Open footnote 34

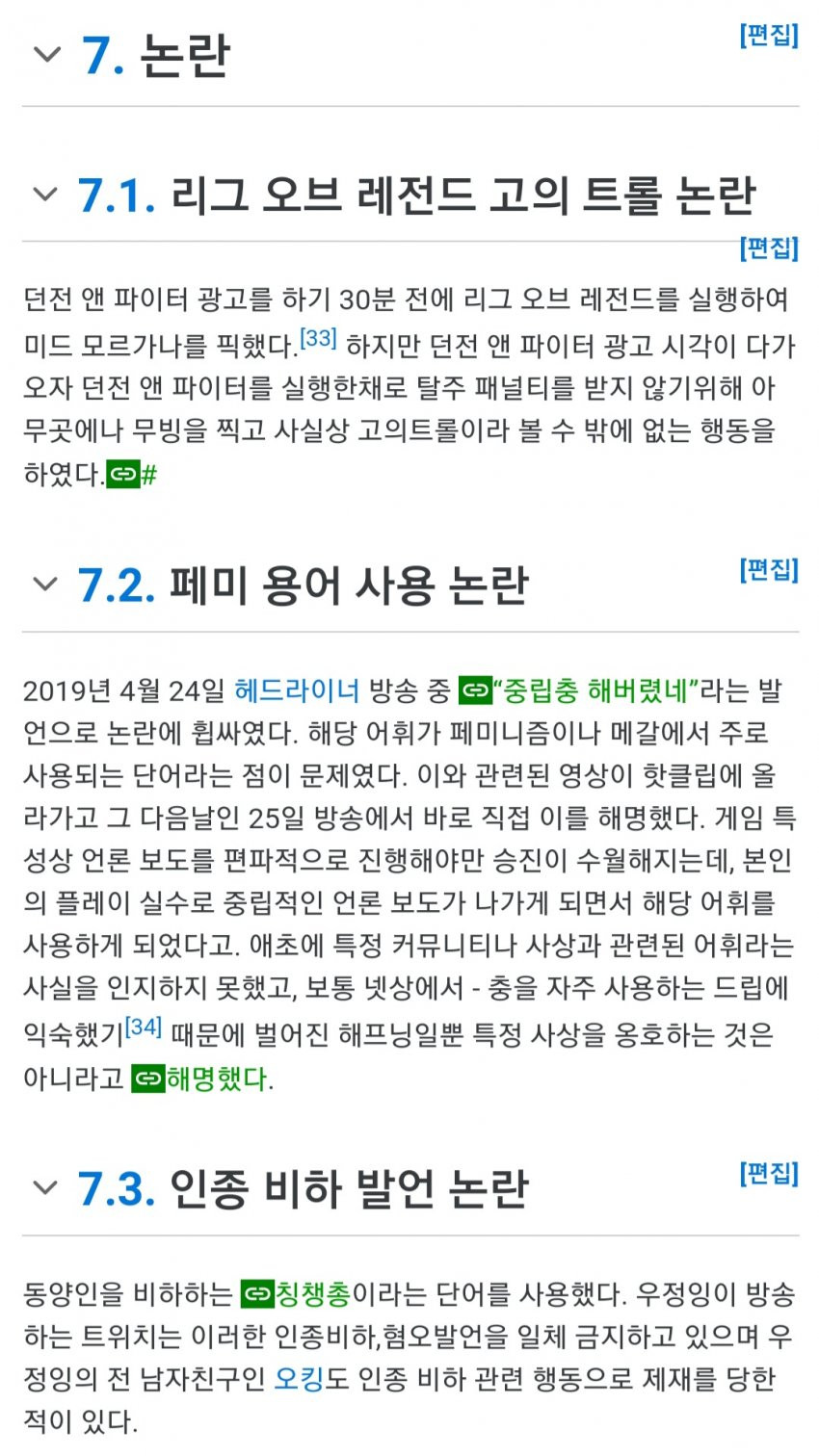(144, 1027)
